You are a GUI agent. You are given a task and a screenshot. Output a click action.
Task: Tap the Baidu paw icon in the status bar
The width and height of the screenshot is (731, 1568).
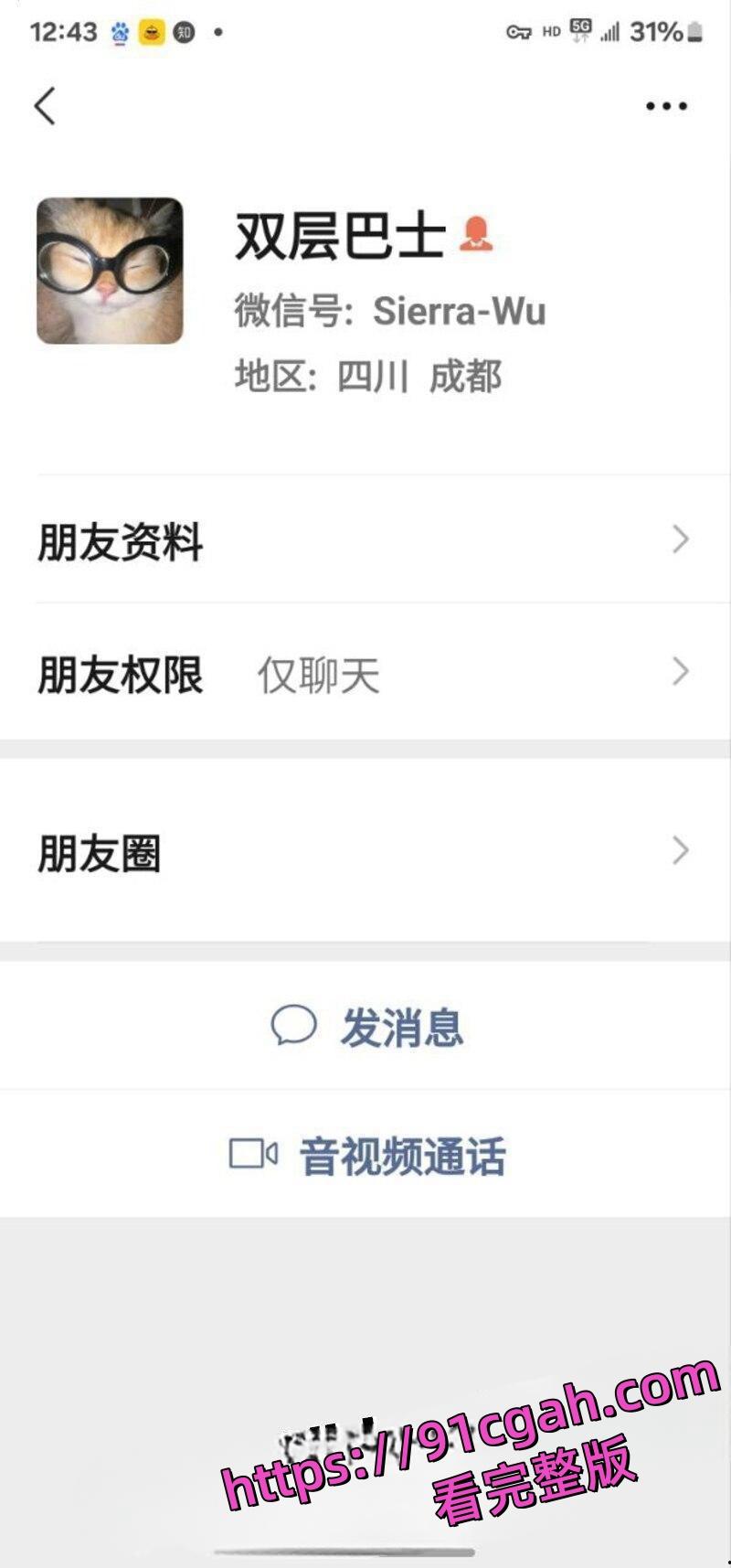coord(119,30)
